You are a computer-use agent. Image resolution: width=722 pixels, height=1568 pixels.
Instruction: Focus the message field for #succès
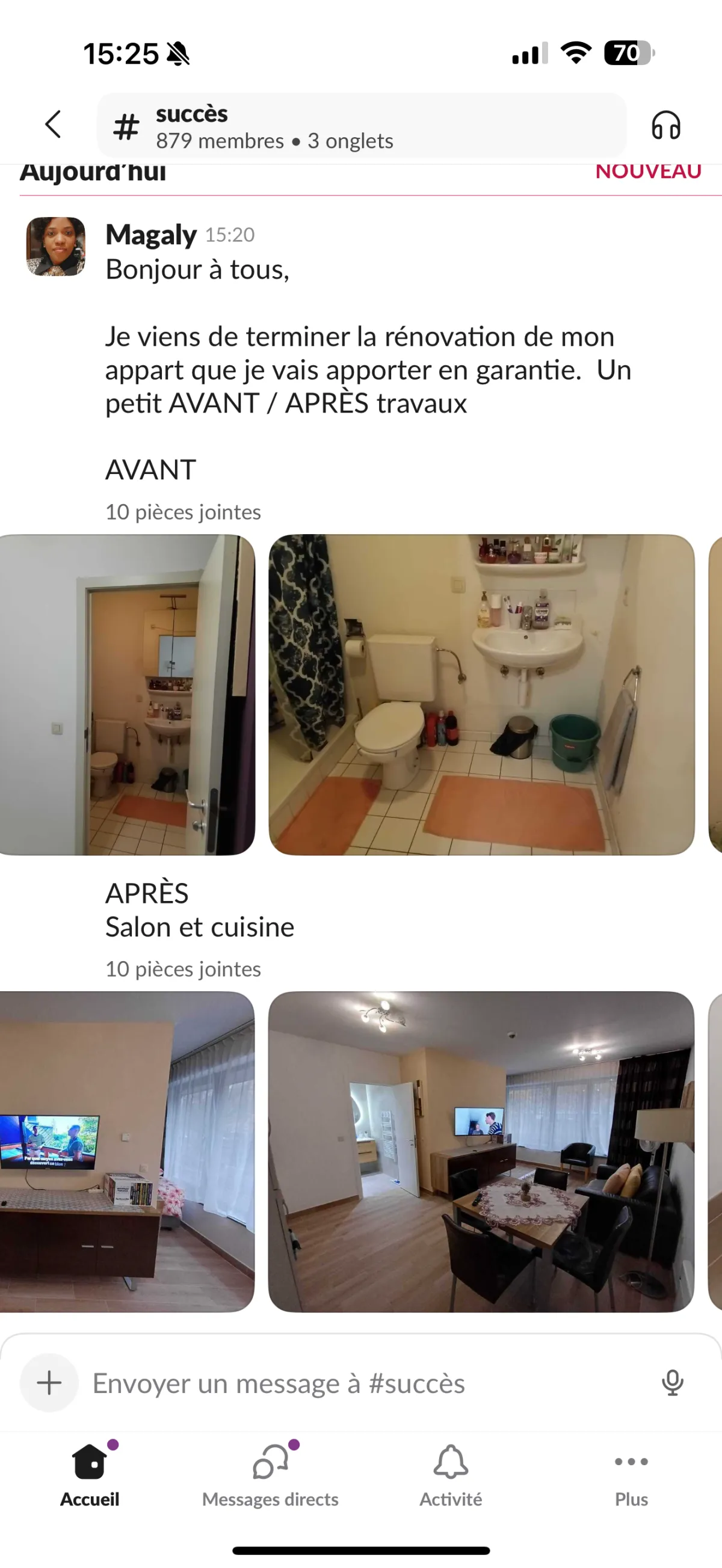pyautogui.click(x=365, y=1383)
